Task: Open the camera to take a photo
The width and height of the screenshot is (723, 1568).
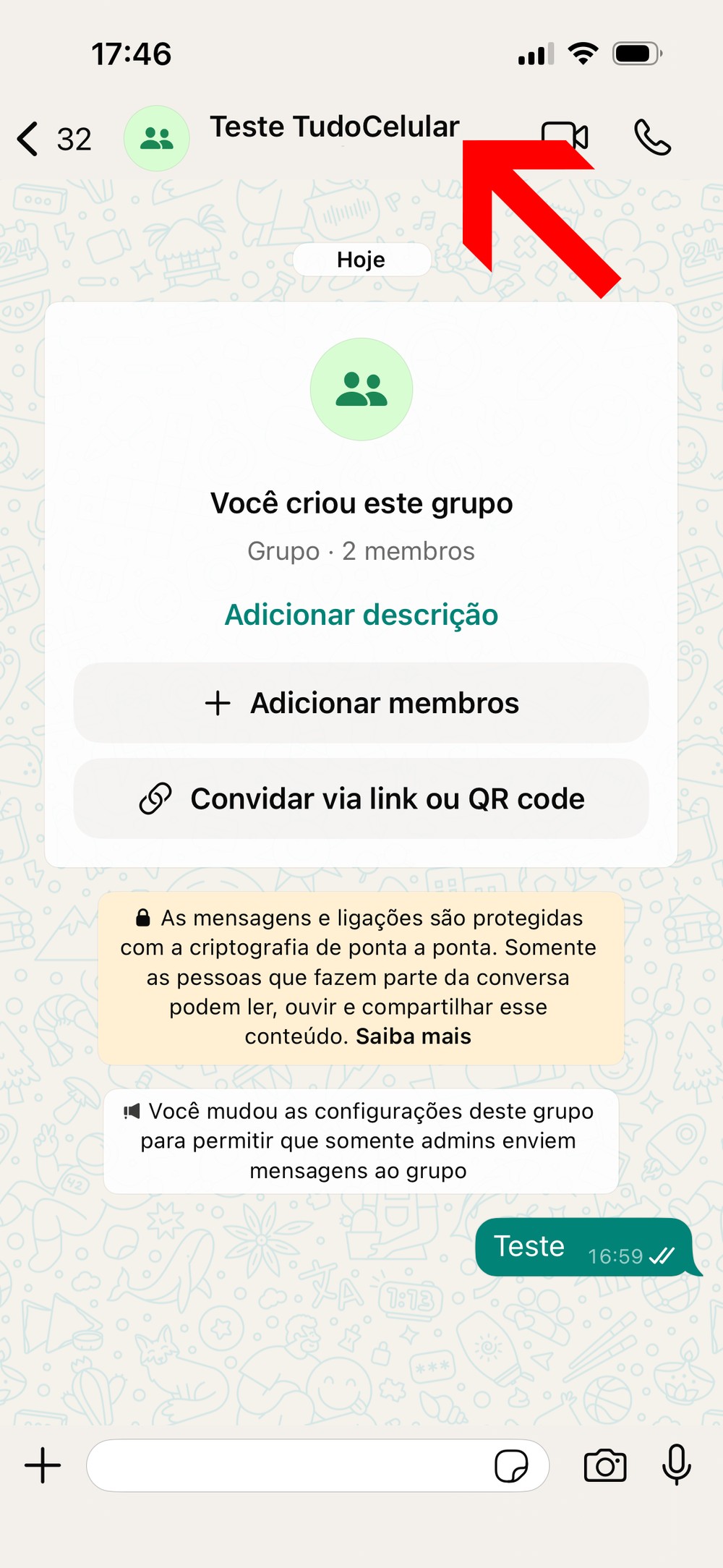Action: pos(605,1466)
